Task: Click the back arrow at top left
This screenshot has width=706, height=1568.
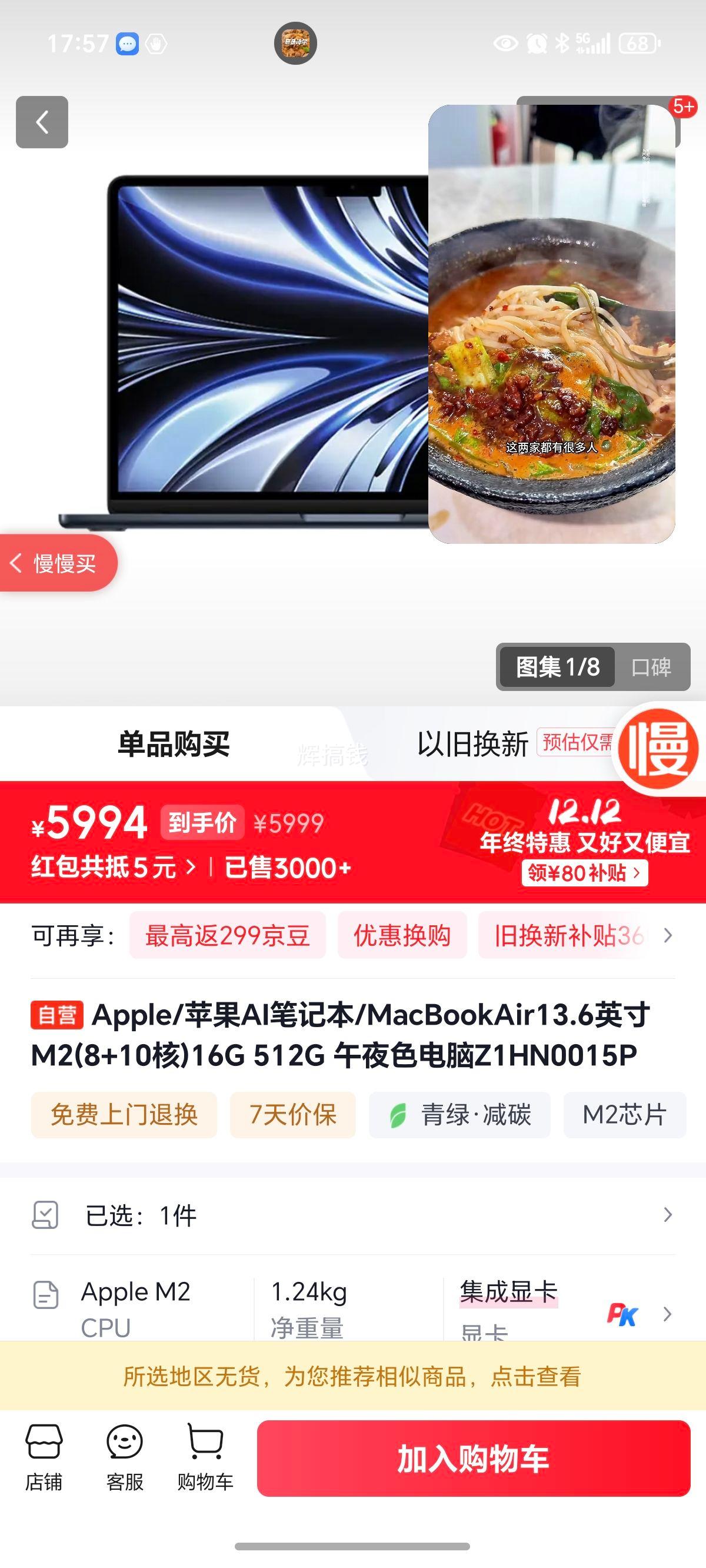Action: 41,121
